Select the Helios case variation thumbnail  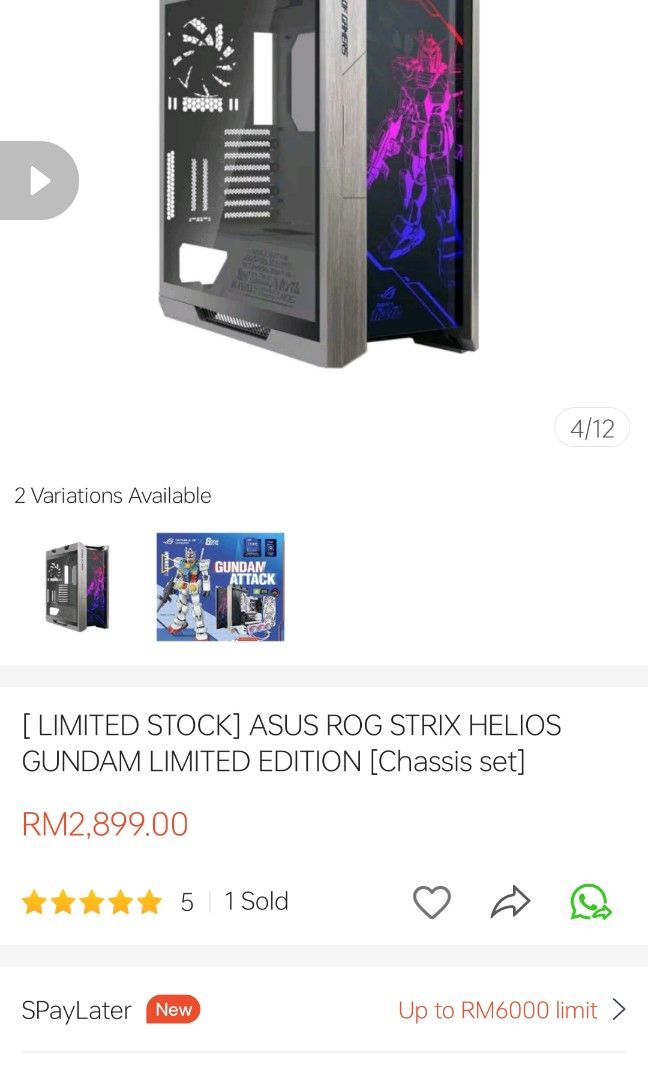pyautogui.click(x=77, y=587)
